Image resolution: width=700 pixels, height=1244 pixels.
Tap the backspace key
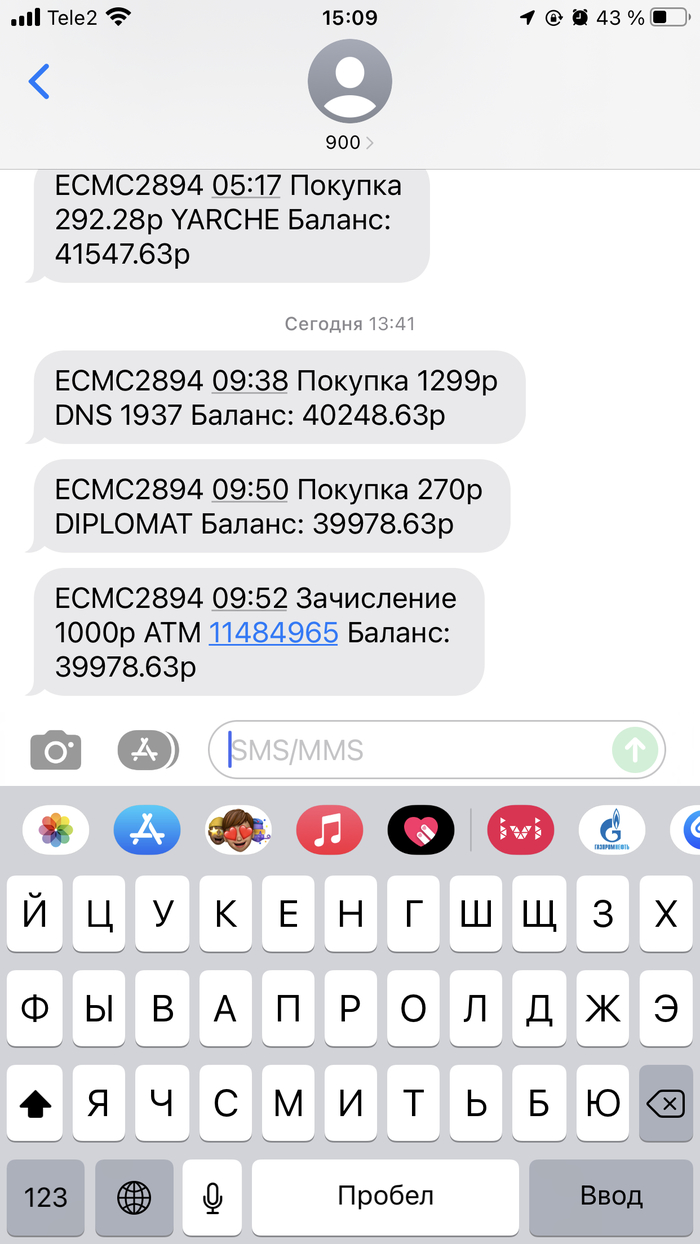point(665,1104)
